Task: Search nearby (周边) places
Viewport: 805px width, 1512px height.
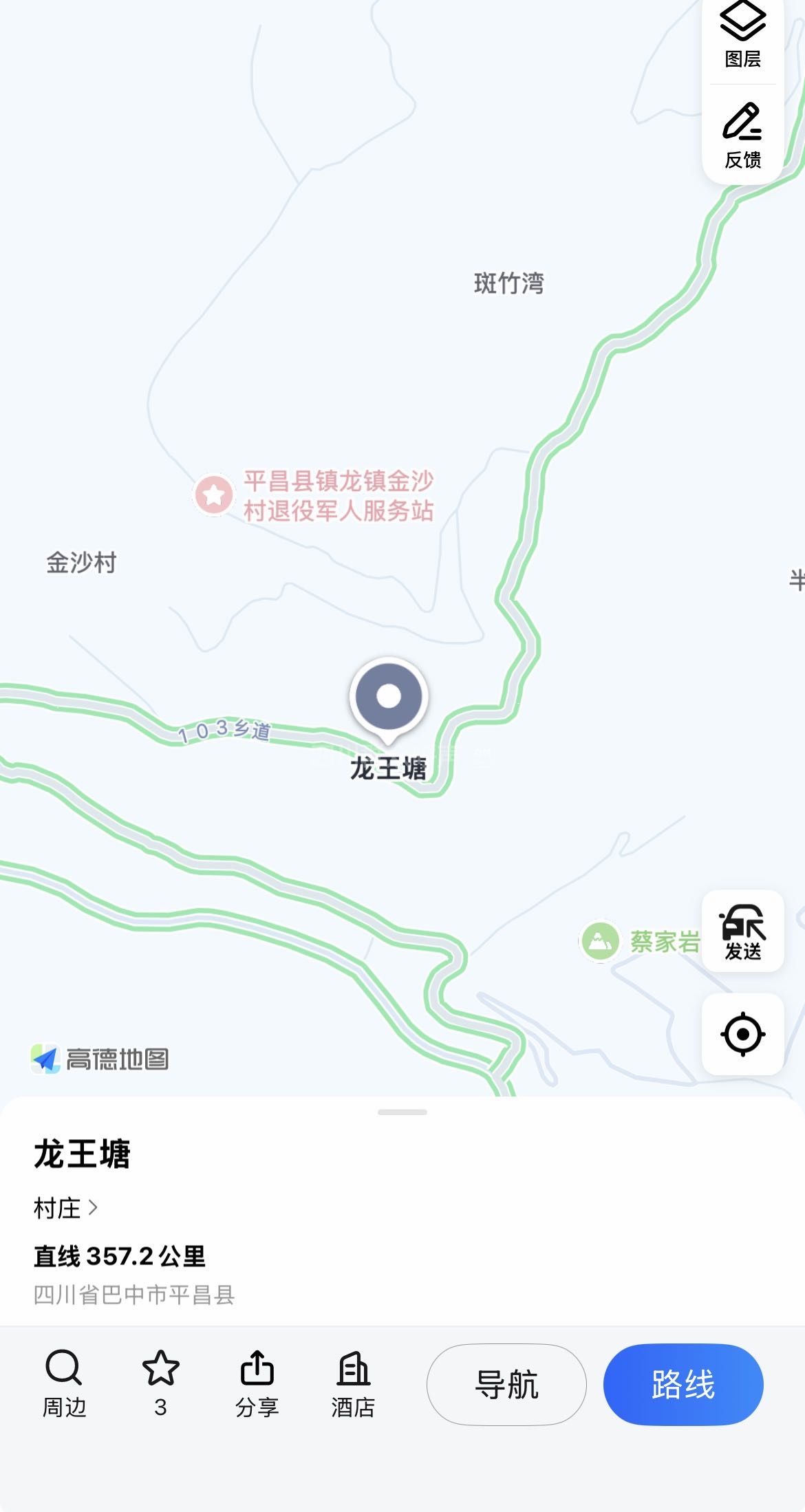Action: click(x=64, y=1384)
